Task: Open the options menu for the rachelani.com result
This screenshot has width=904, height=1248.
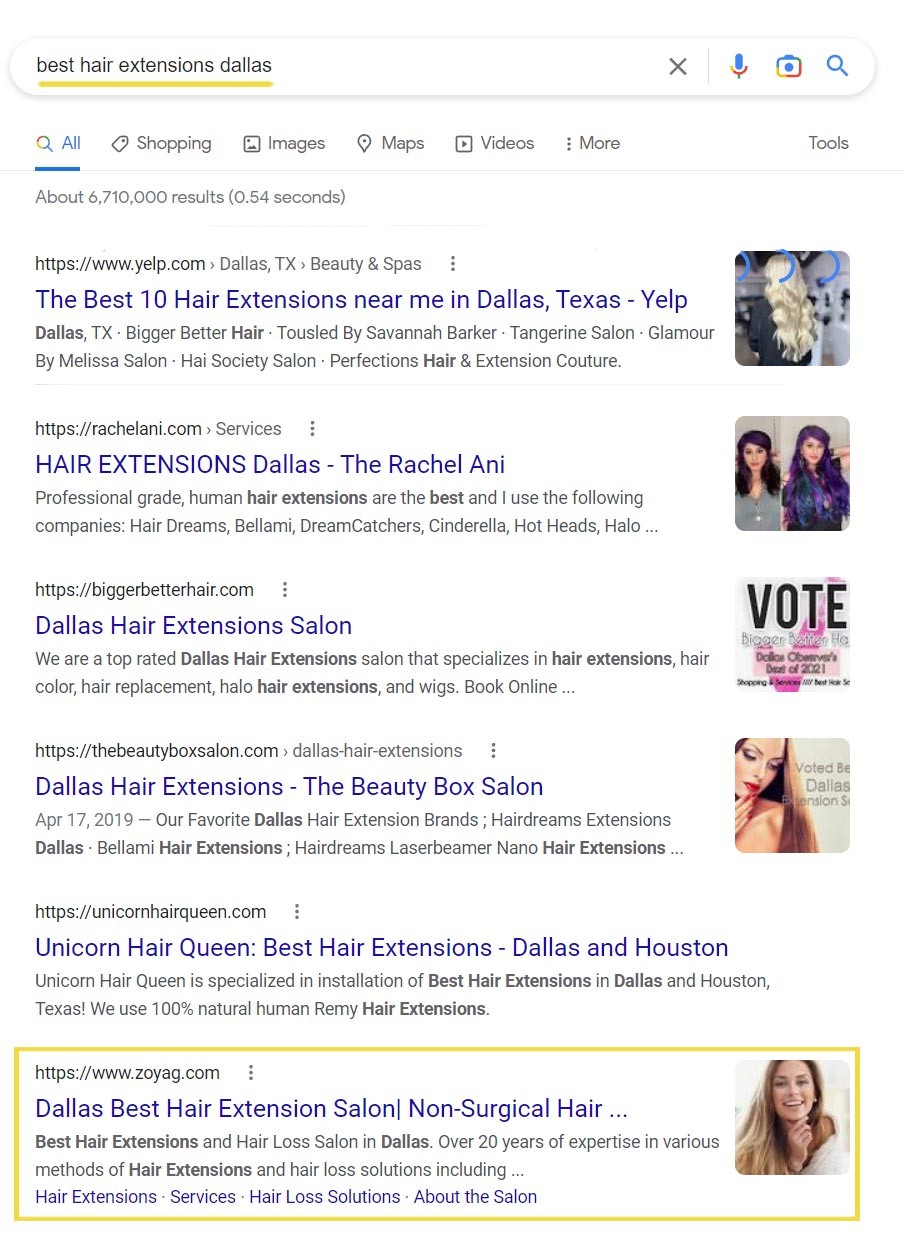Action: click(312, 429)
